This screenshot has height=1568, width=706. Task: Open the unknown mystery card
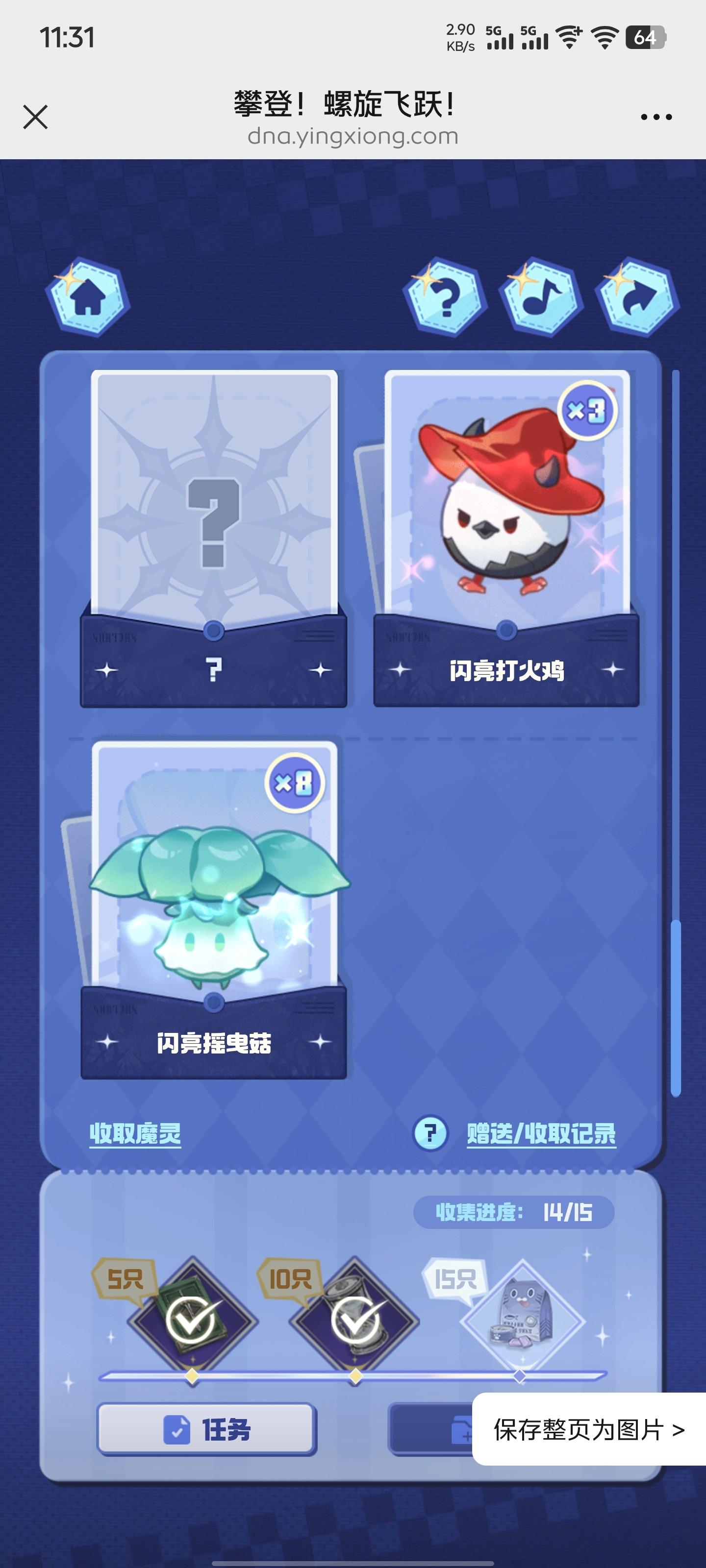coord(213,523)
